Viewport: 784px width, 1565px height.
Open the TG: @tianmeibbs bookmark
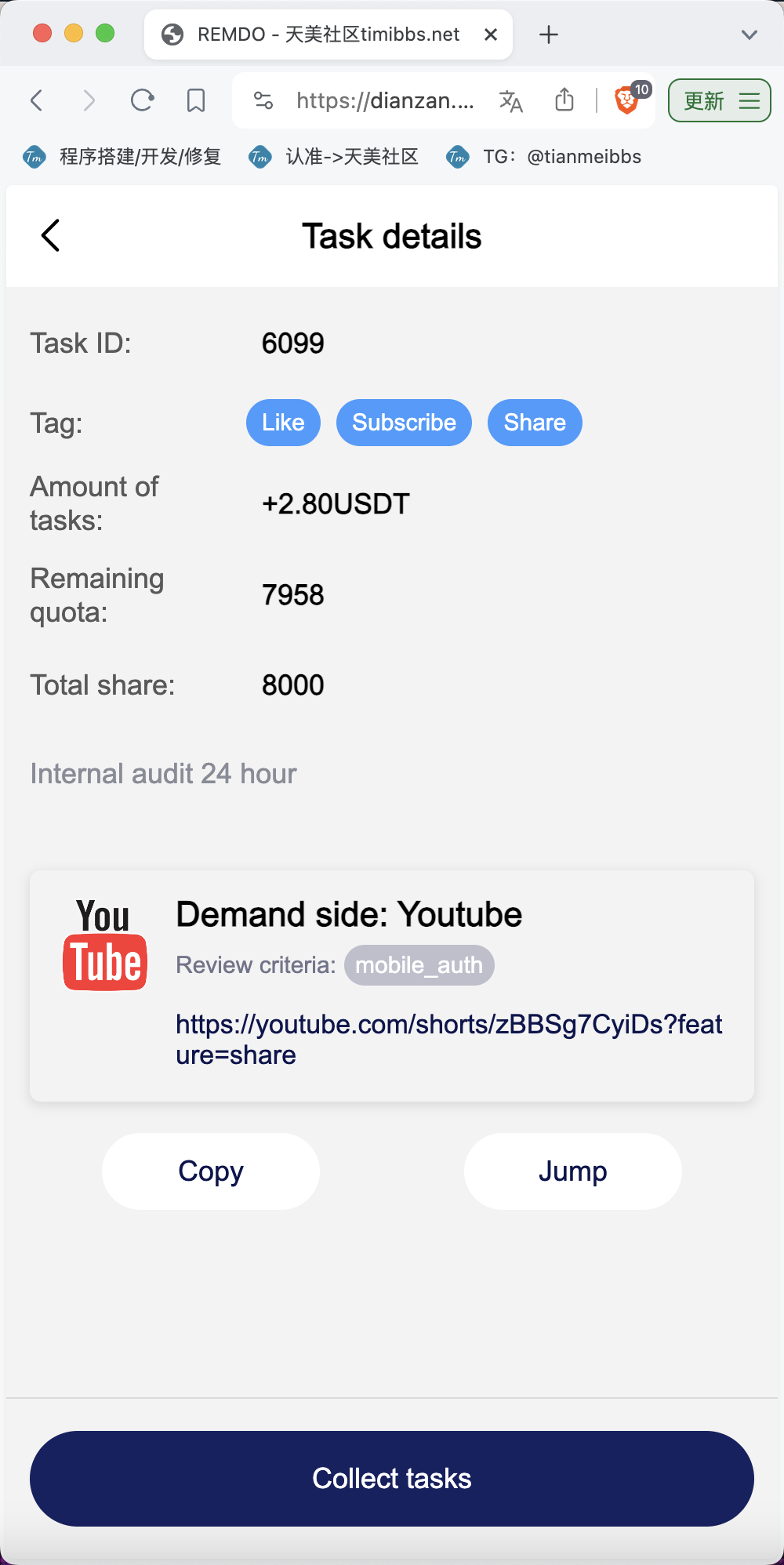(x=544, y=157)
